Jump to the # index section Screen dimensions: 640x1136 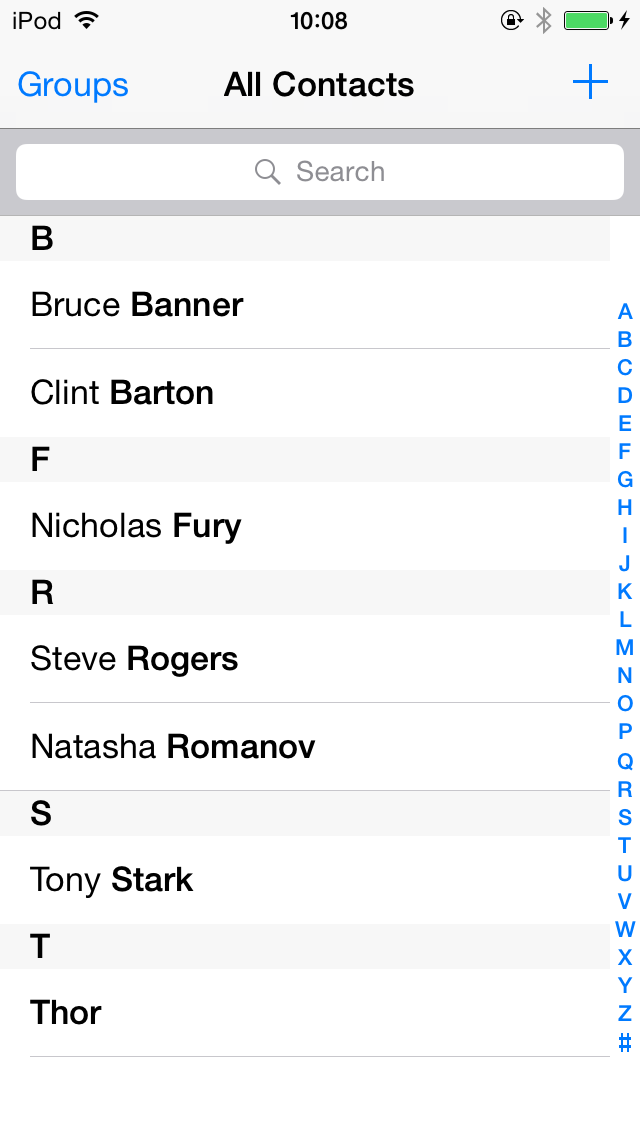(x=625, y=1043)
